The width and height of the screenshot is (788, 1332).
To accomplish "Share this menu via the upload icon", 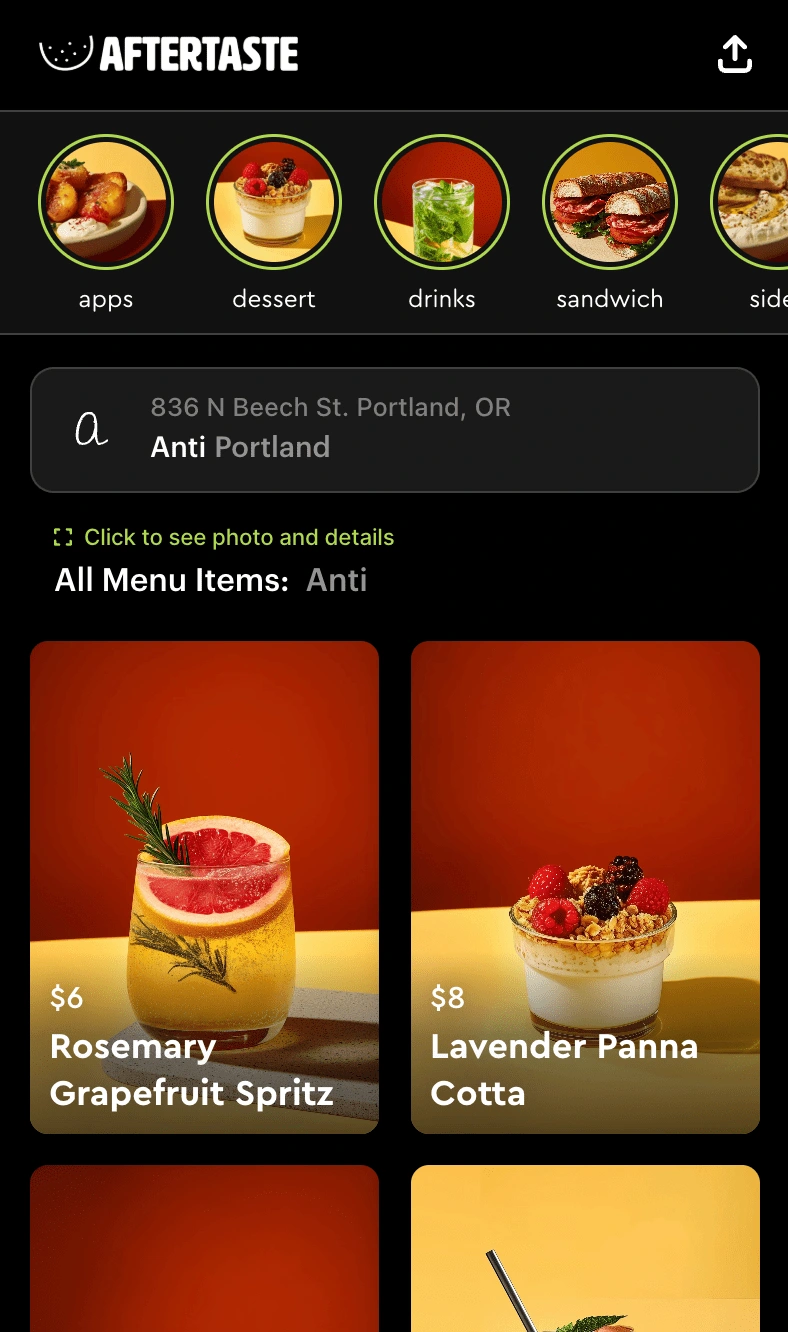I will [x=734, y=55].
